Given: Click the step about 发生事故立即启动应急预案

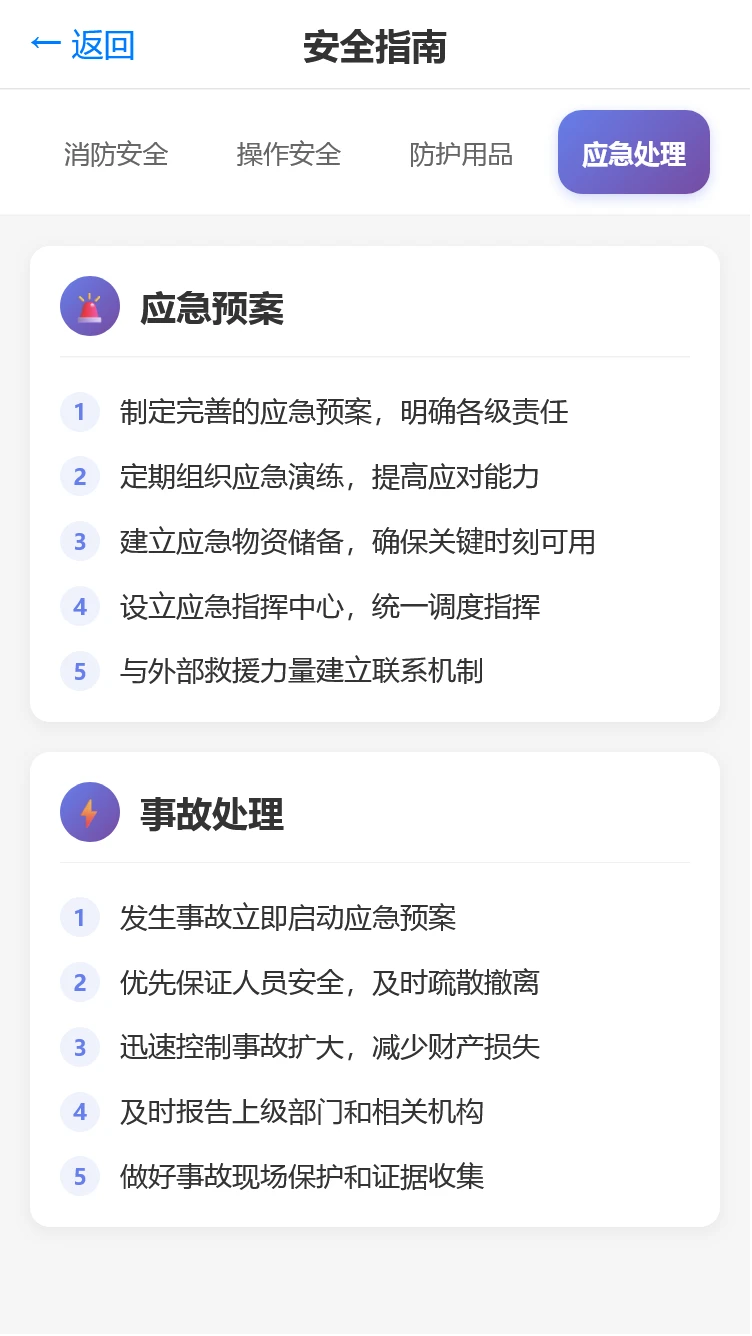Looking at the screenshot, I should click(x=286, y=917).
